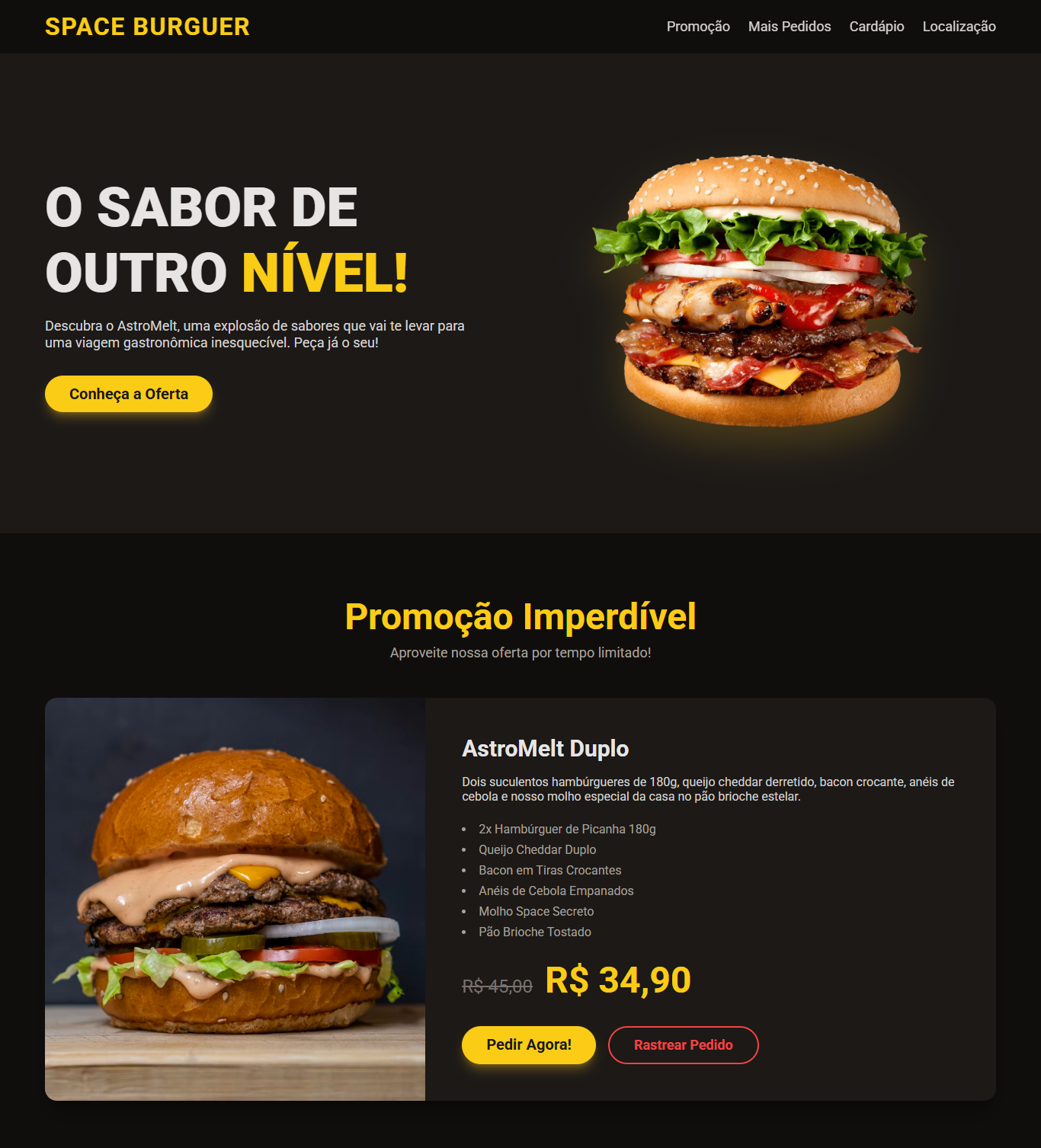The height and width of the screenshot is (1148, 1041).
Task: Click the Conheça a Oferta button
Action: (128, 394)
